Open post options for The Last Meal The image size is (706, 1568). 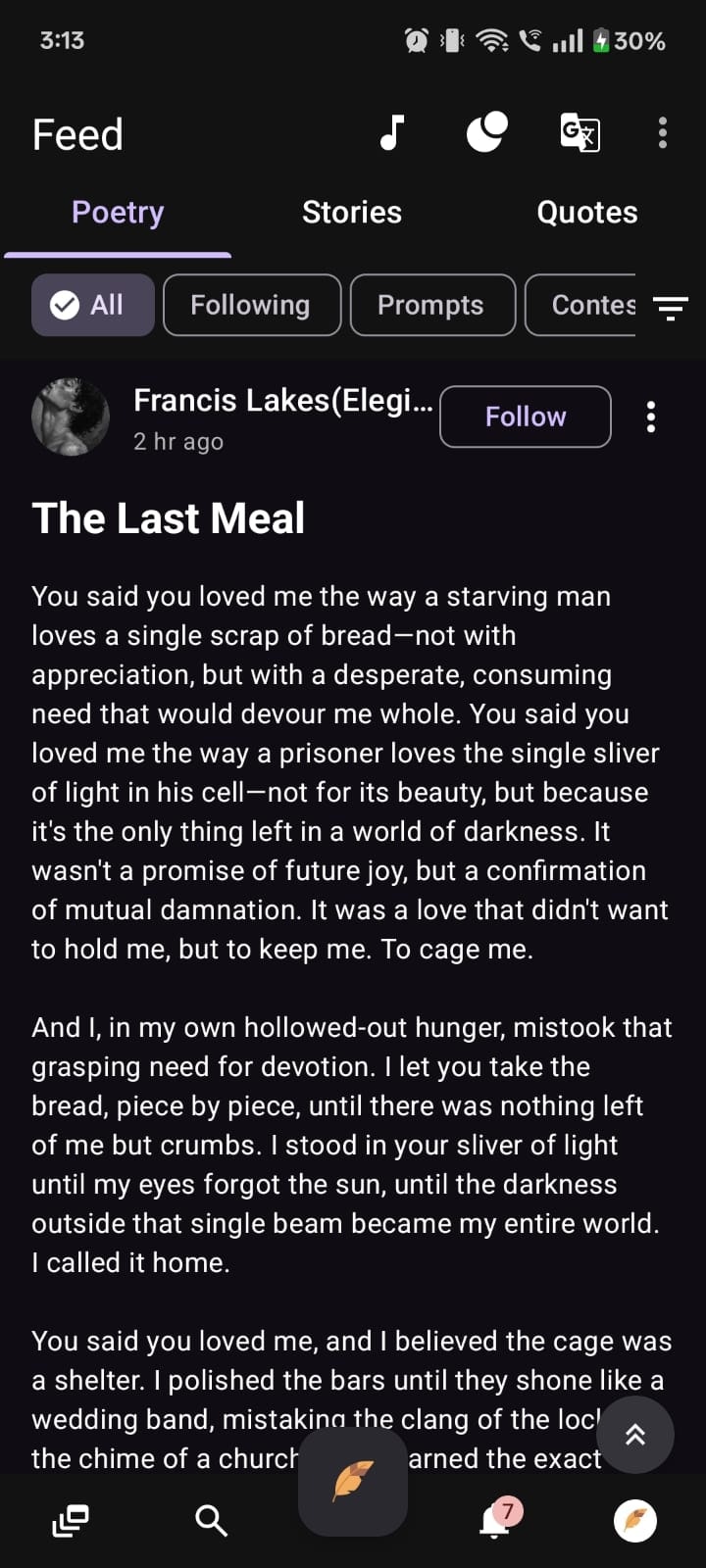[651, 416]
